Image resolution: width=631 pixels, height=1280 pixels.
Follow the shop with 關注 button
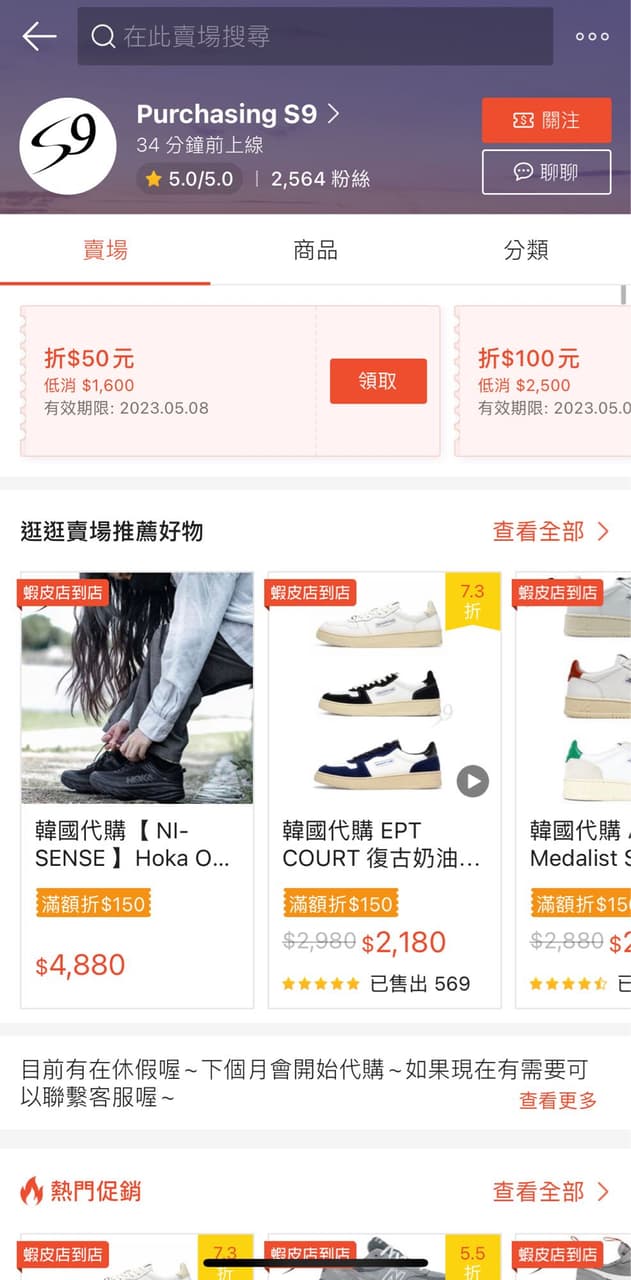click(x=546, y=120)
